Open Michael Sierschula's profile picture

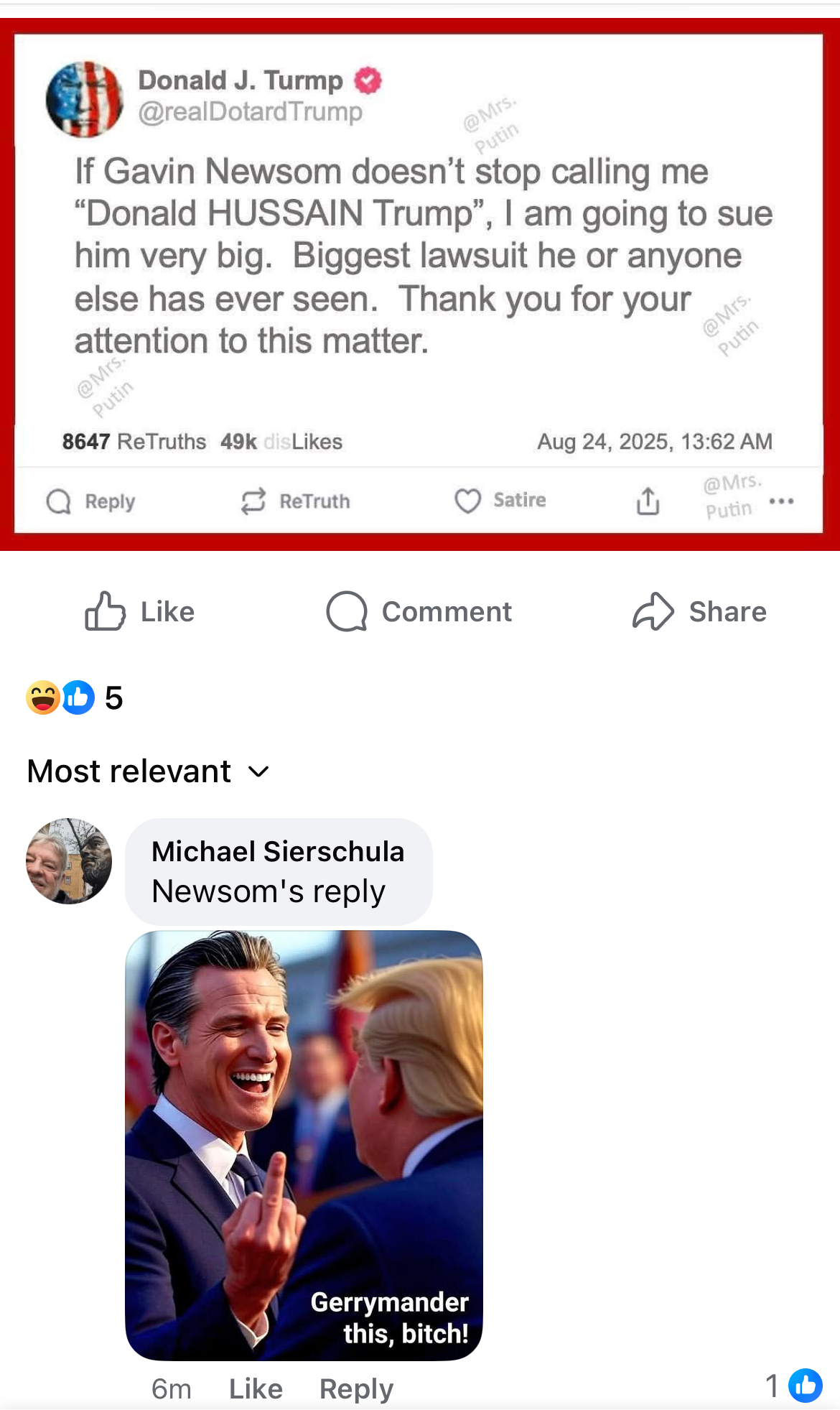pos(69,861)
